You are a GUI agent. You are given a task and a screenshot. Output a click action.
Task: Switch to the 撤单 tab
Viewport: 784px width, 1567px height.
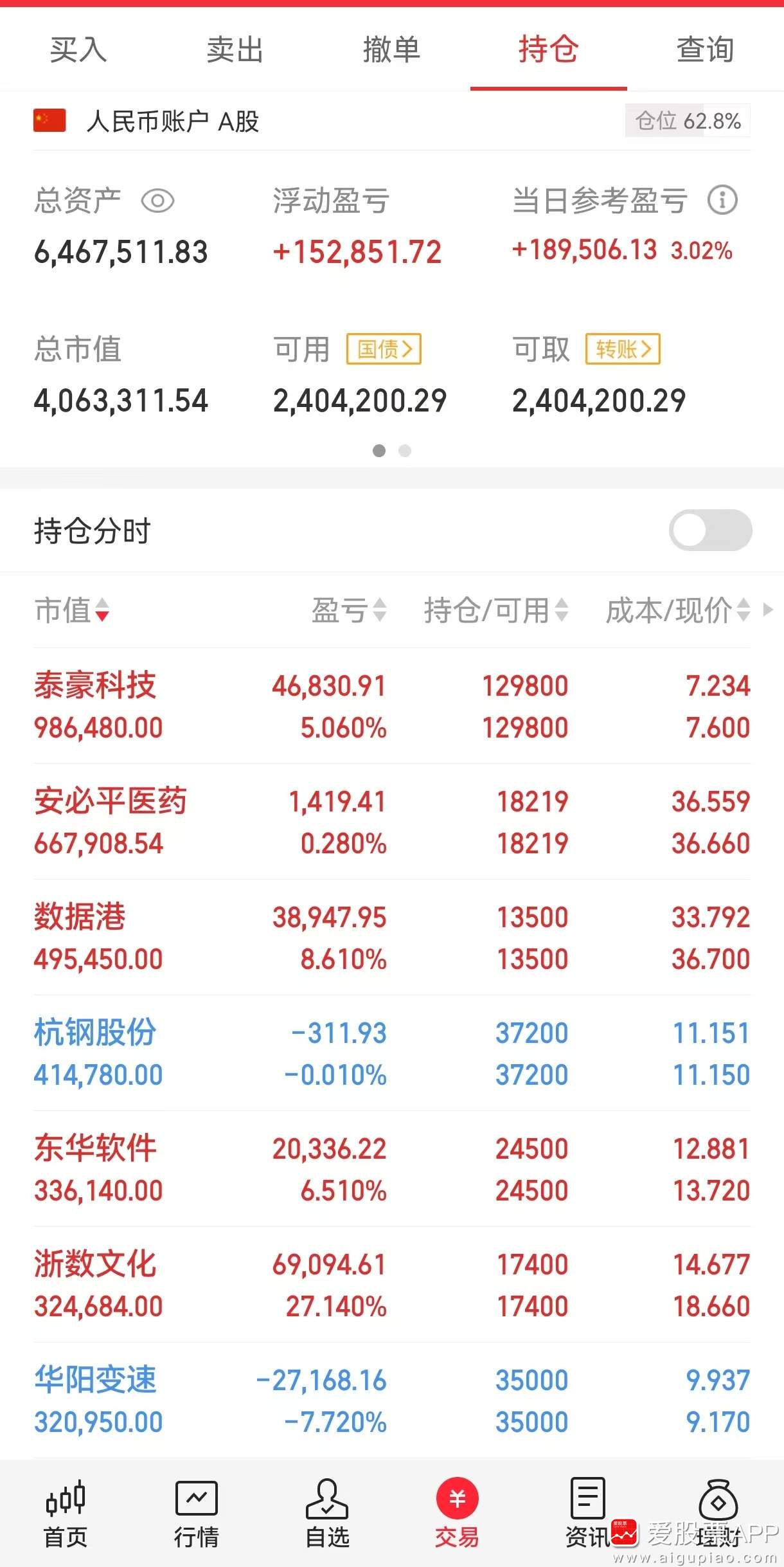point(391,50)
